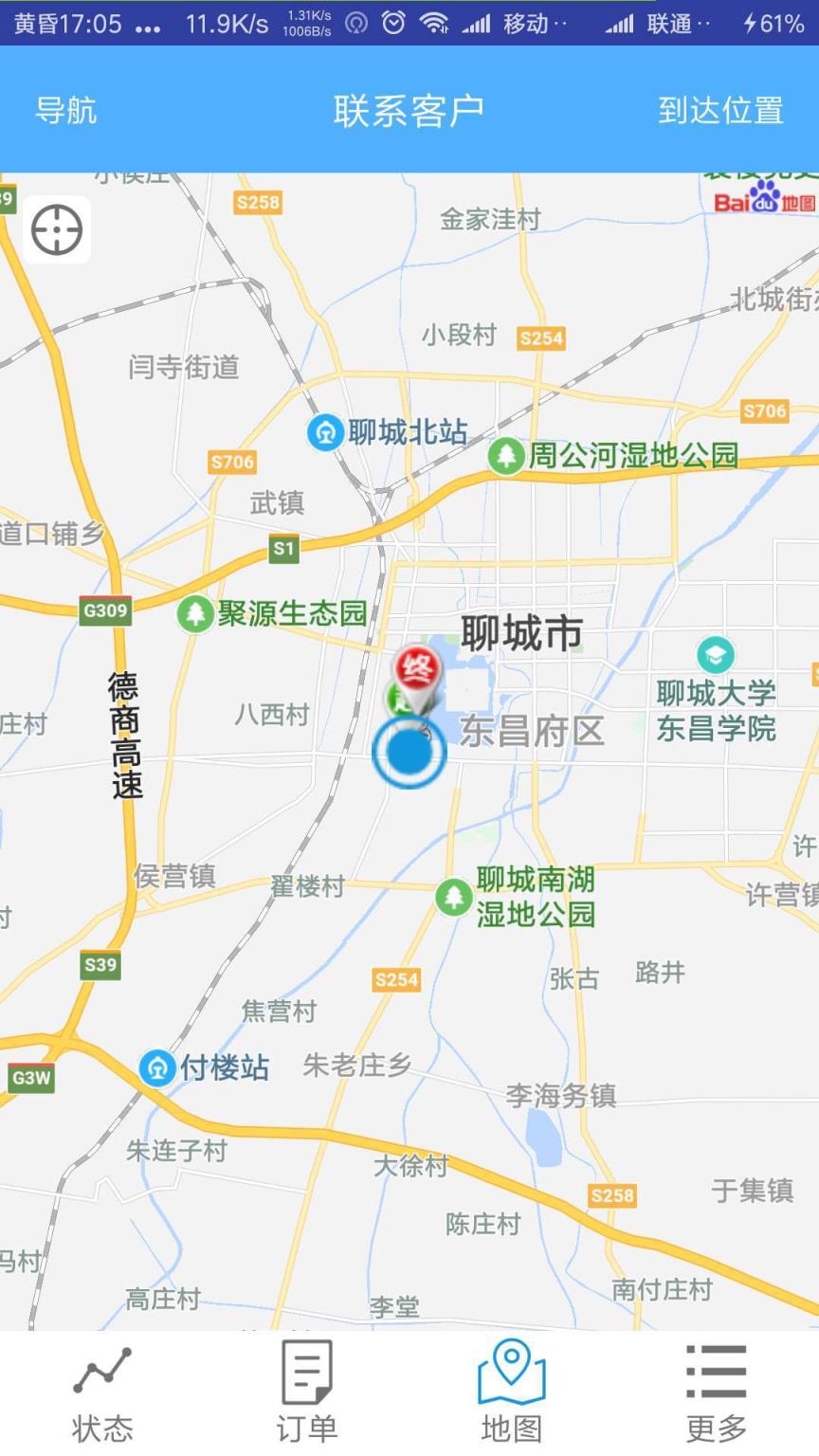
Task: Tap the crosshair locate icon on the map
Action: click(x=57, y=229)
